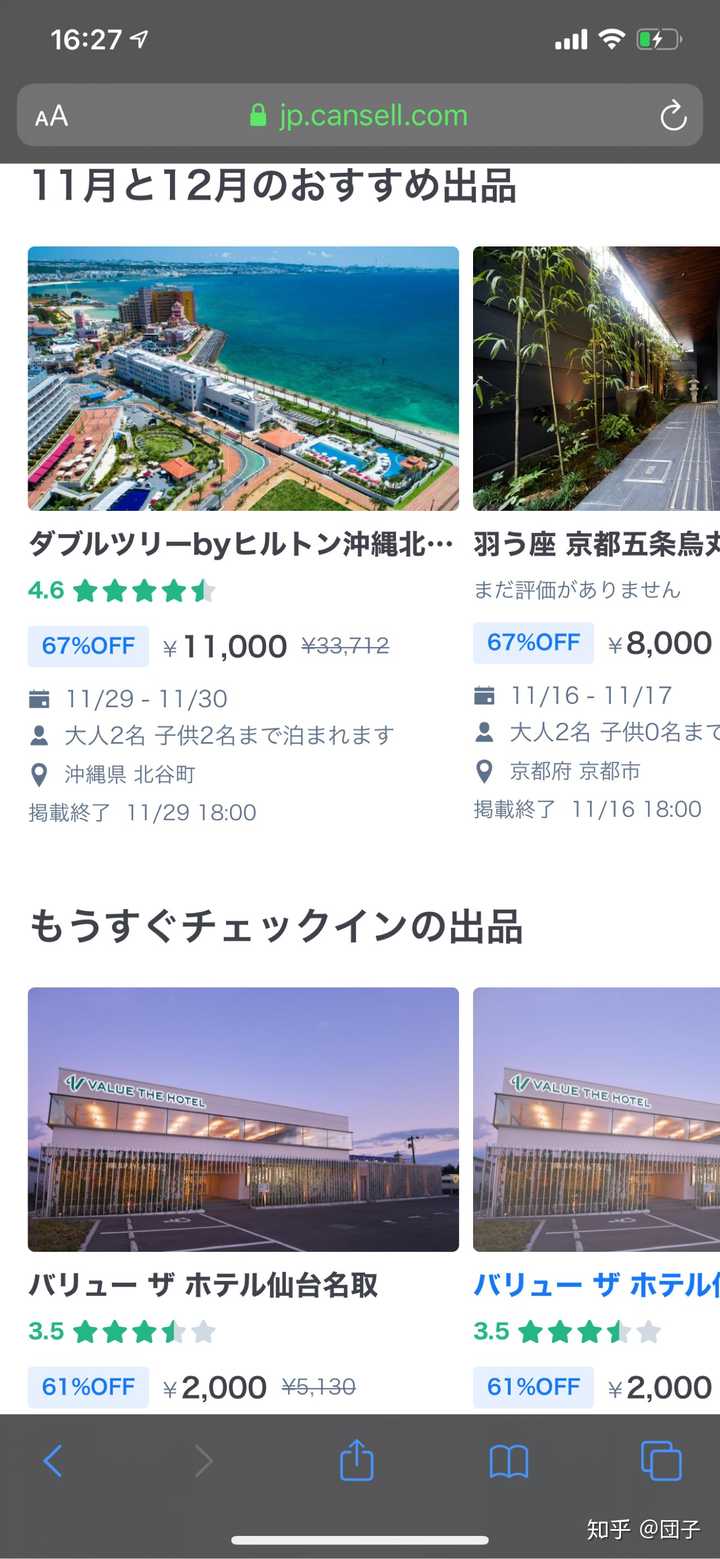
Task: Open Safari bookmarks
Action: [508, 1462]
